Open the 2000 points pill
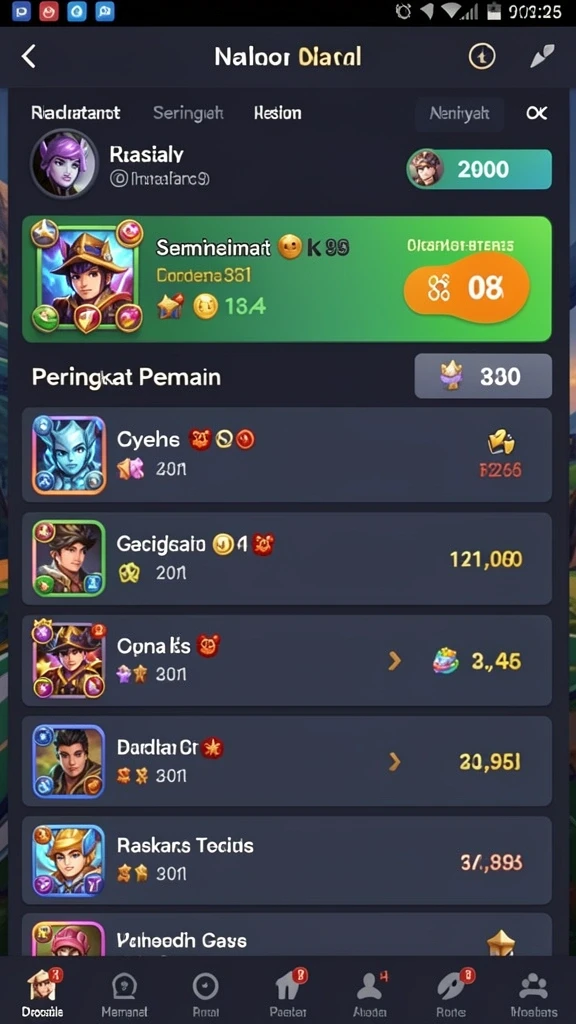Image resolution: width=576 pixels, height=1024 pixels. point(479,169)
